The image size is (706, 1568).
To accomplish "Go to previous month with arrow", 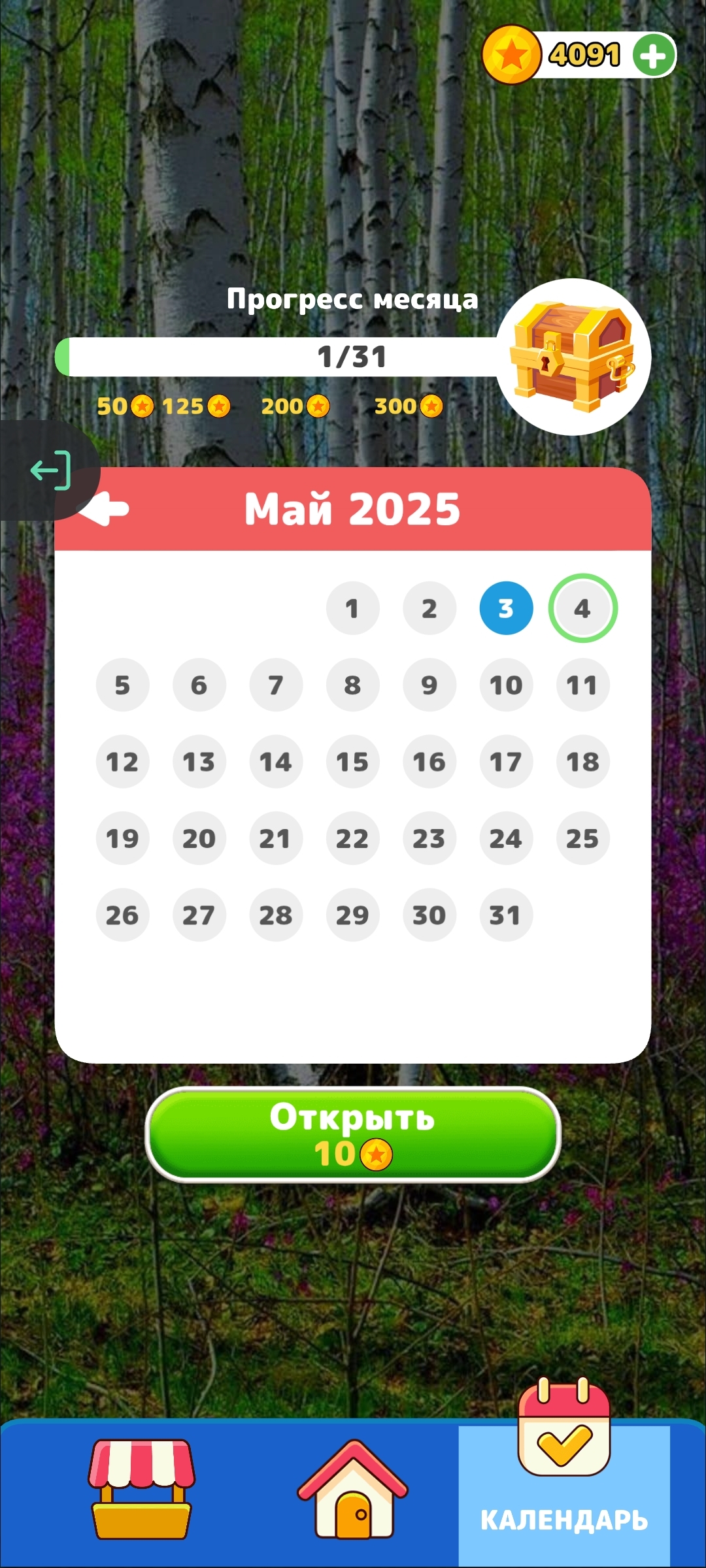I will (105, 510).
